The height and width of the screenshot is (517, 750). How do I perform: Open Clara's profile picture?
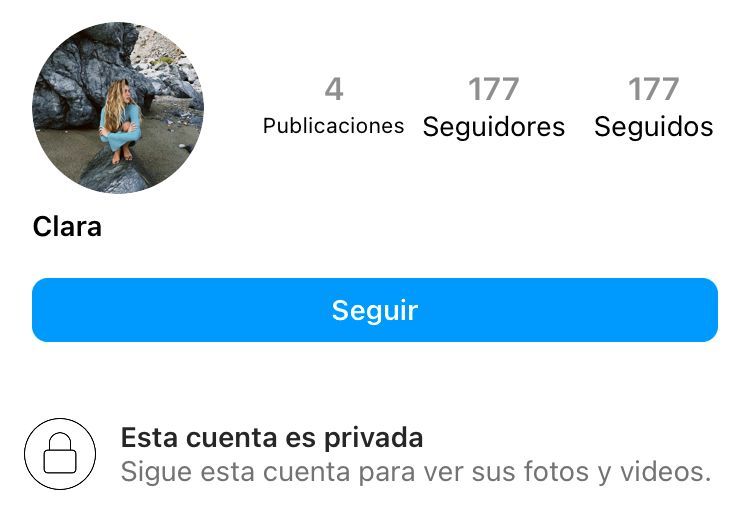(118, 107)
